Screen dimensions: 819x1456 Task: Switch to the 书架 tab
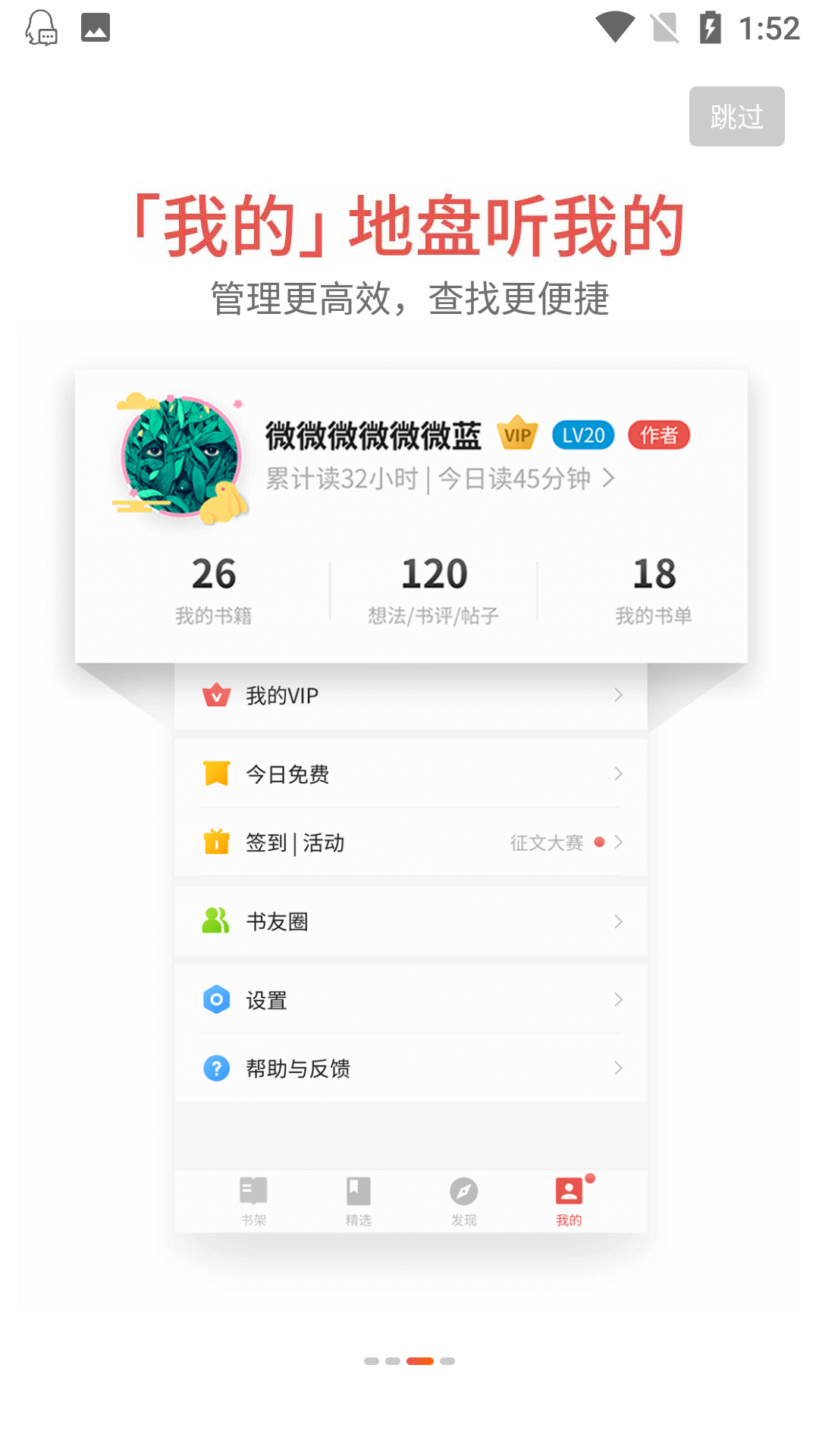point(253,1200)
